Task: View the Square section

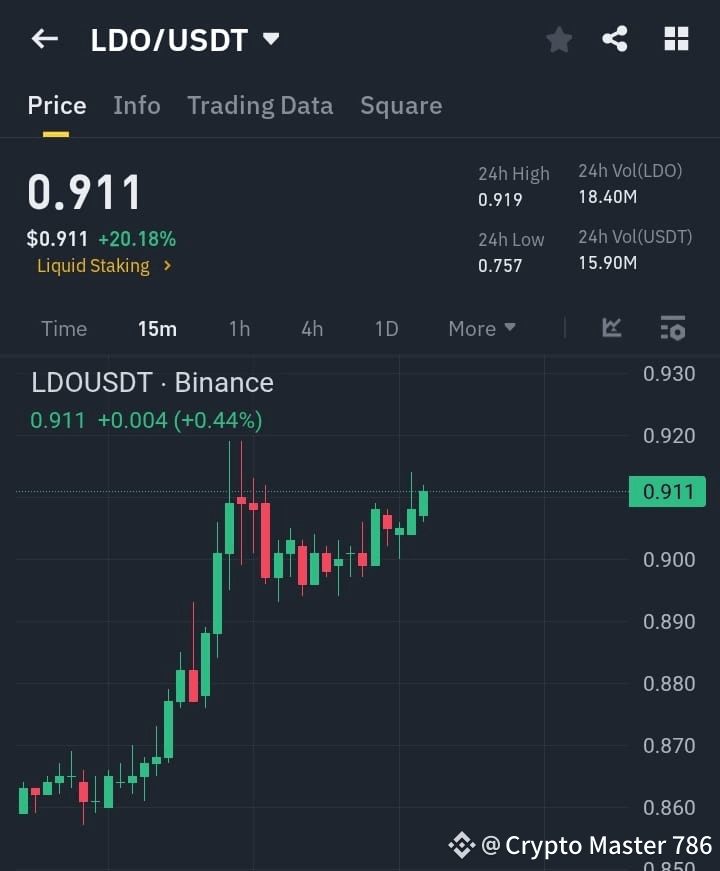Action: [x=401, y=105]
